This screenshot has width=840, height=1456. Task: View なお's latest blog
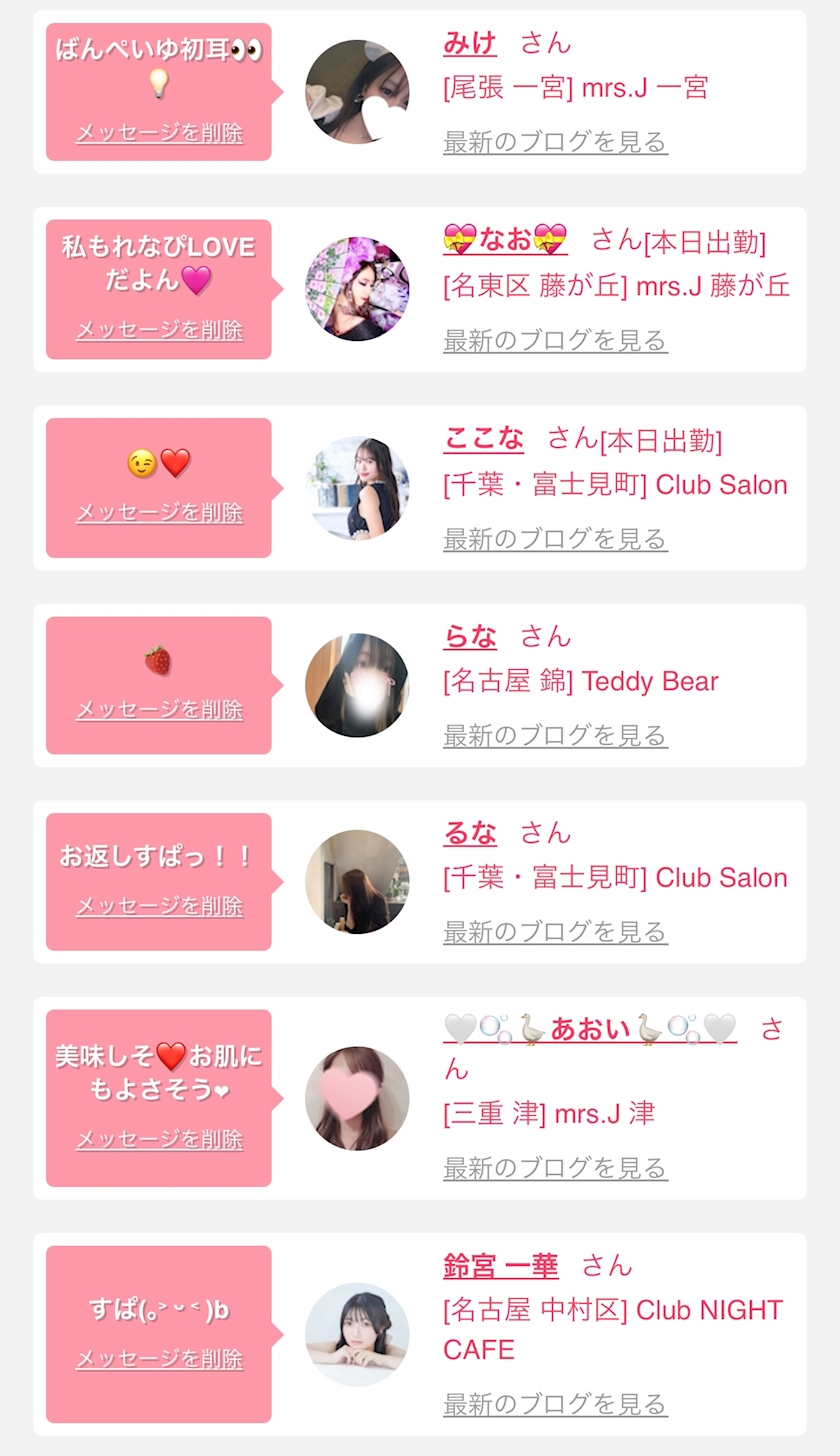pos(555,340)
